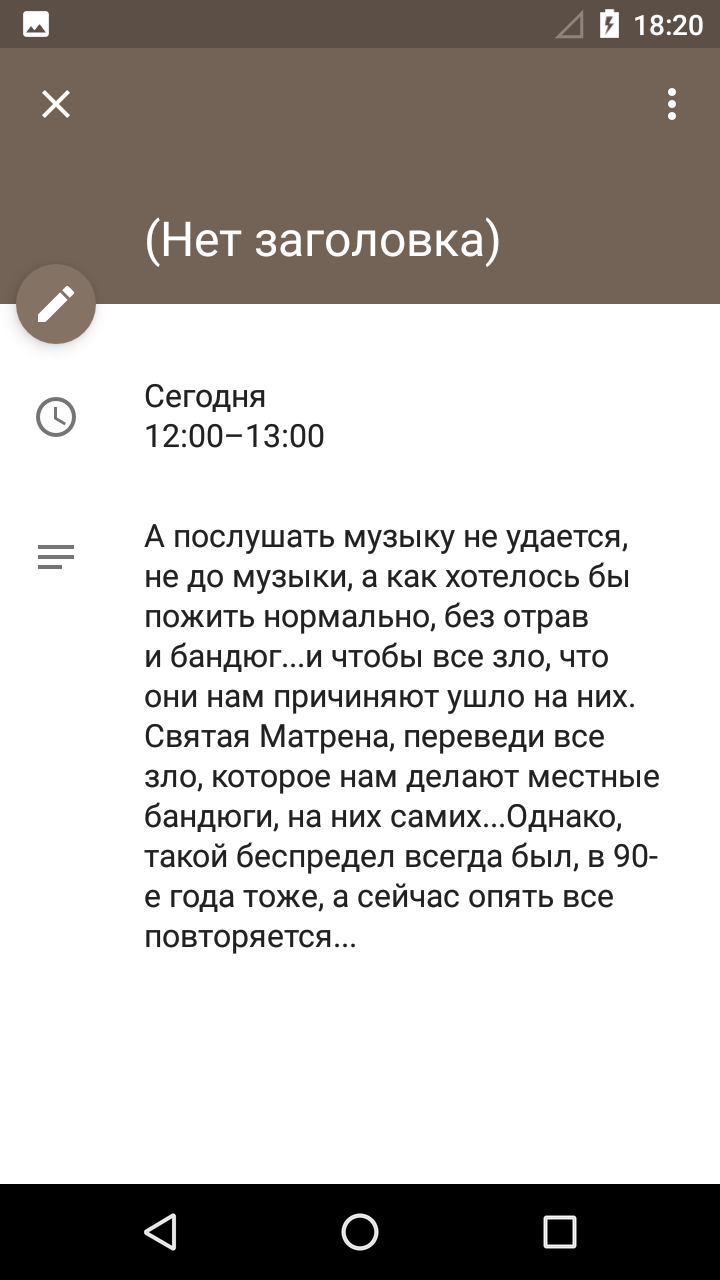
Task: Open the three-dot overflow menu
Action: pyautogui.click(x=672, y=104)
